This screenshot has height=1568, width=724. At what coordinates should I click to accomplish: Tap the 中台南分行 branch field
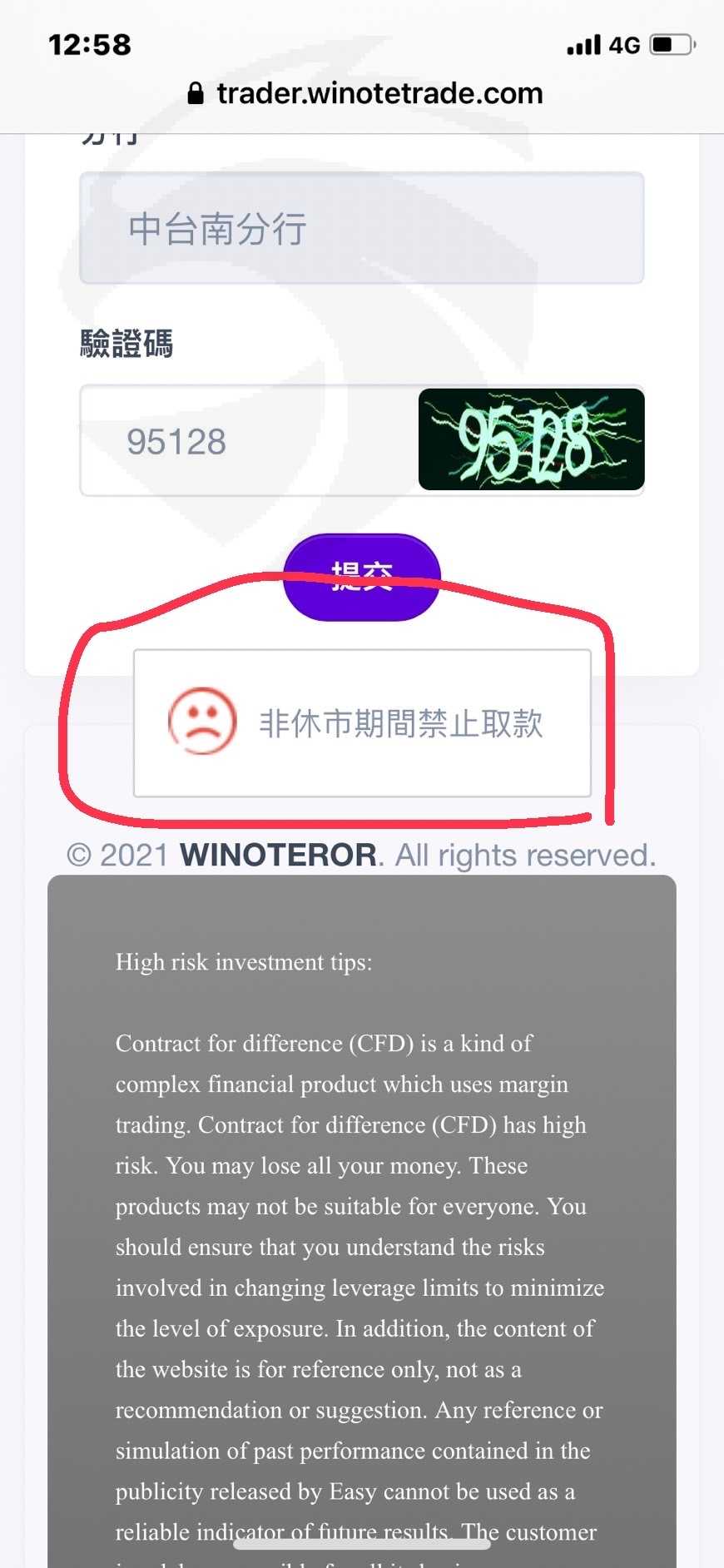tap(362, 228)
